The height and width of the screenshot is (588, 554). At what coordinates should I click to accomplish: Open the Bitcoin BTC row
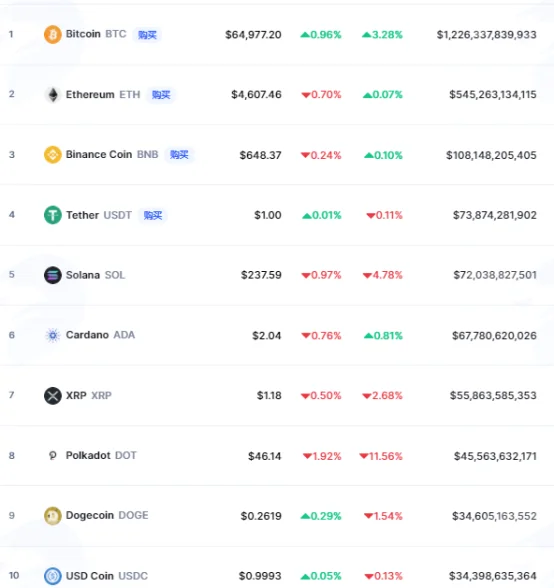[277, 34]
